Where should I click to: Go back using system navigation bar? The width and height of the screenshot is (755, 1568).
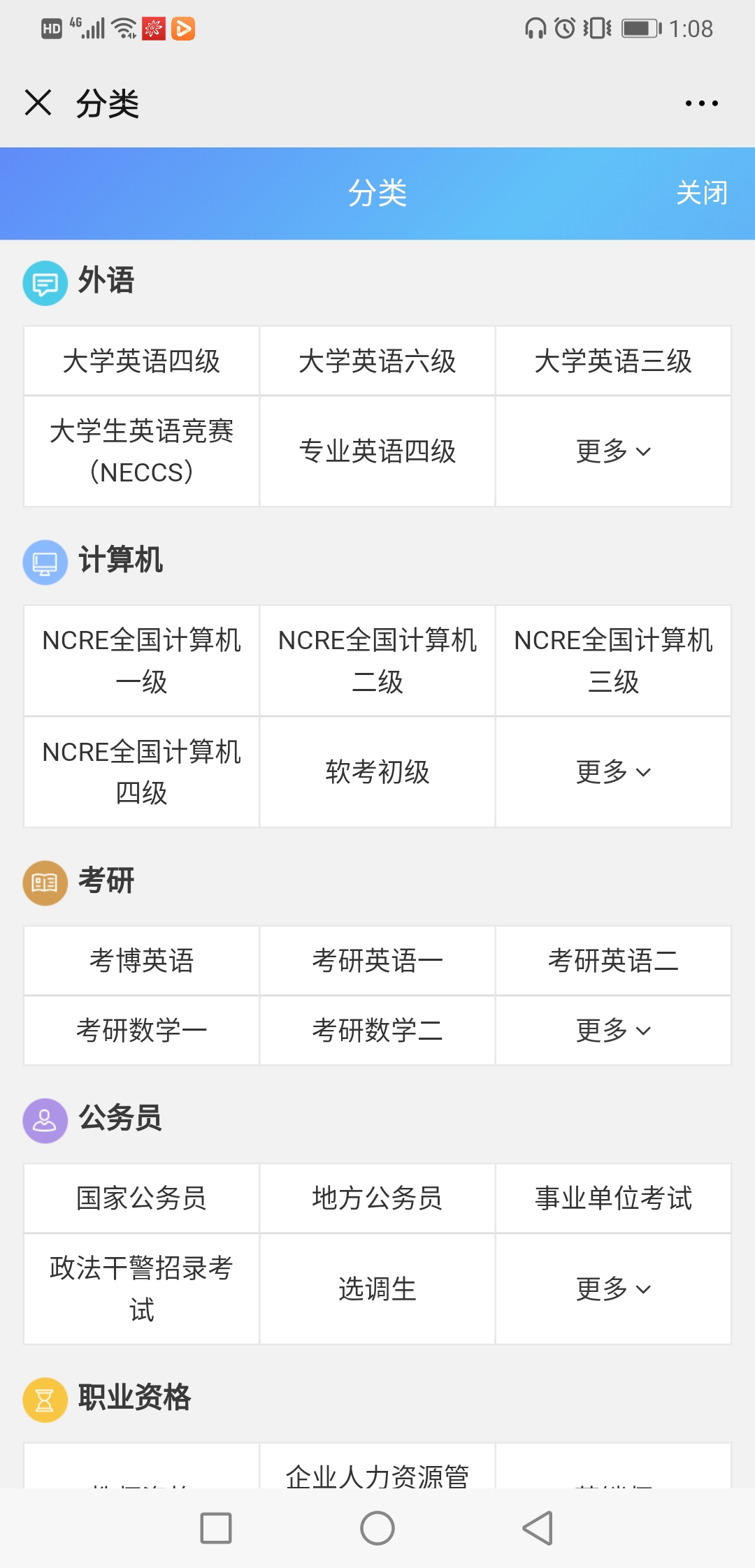coord(538,1528)
